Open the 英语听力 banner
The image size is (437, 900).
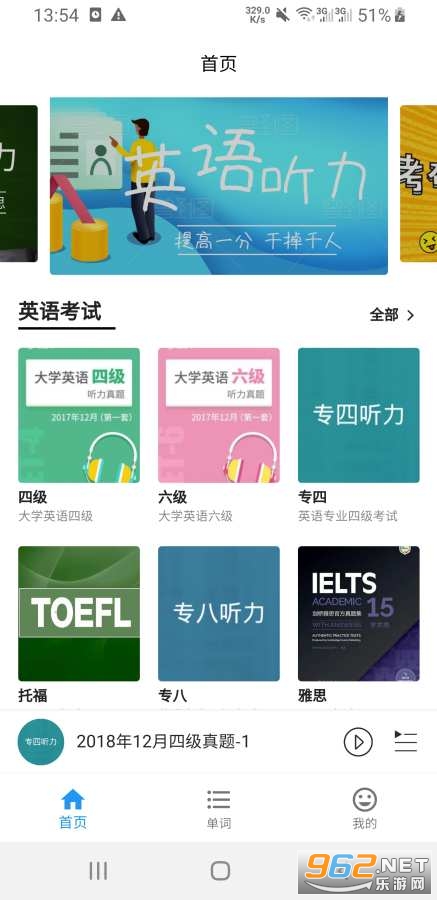[219, 186]
